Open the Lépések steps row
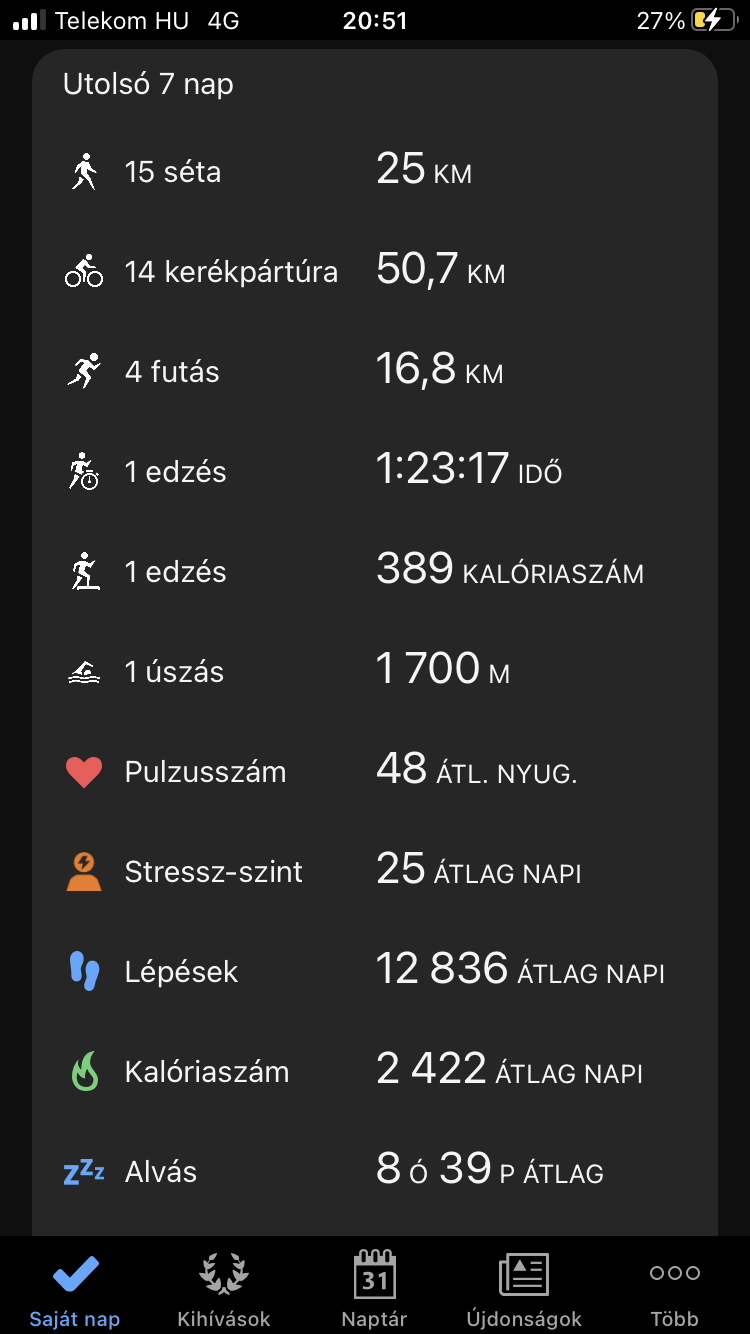 [374, 972]
